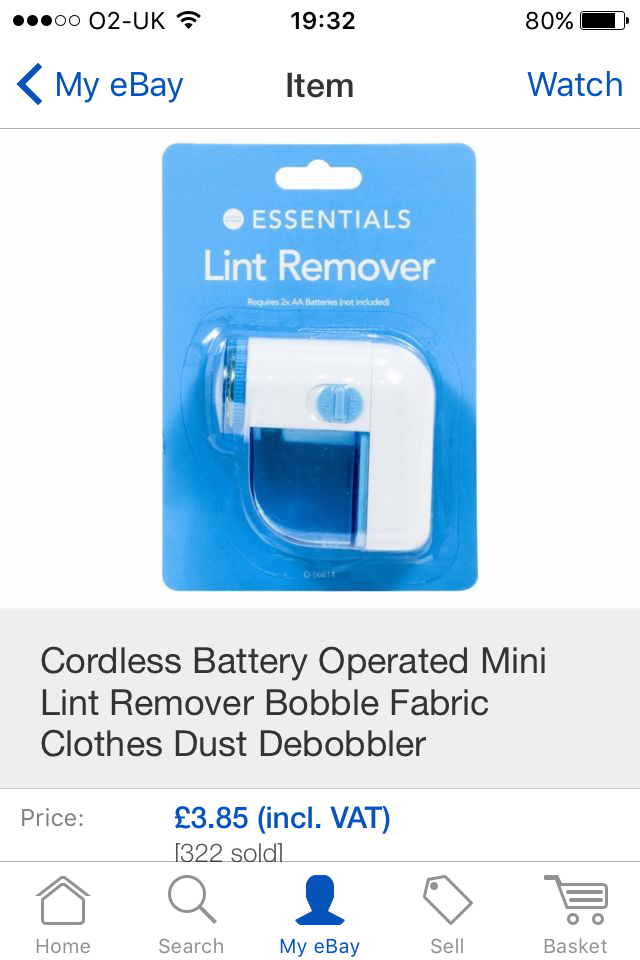Image resolution: width=640 pixels, height=960 pixels.
Task: Select the My eBay tab
Action: coord(320,914)
